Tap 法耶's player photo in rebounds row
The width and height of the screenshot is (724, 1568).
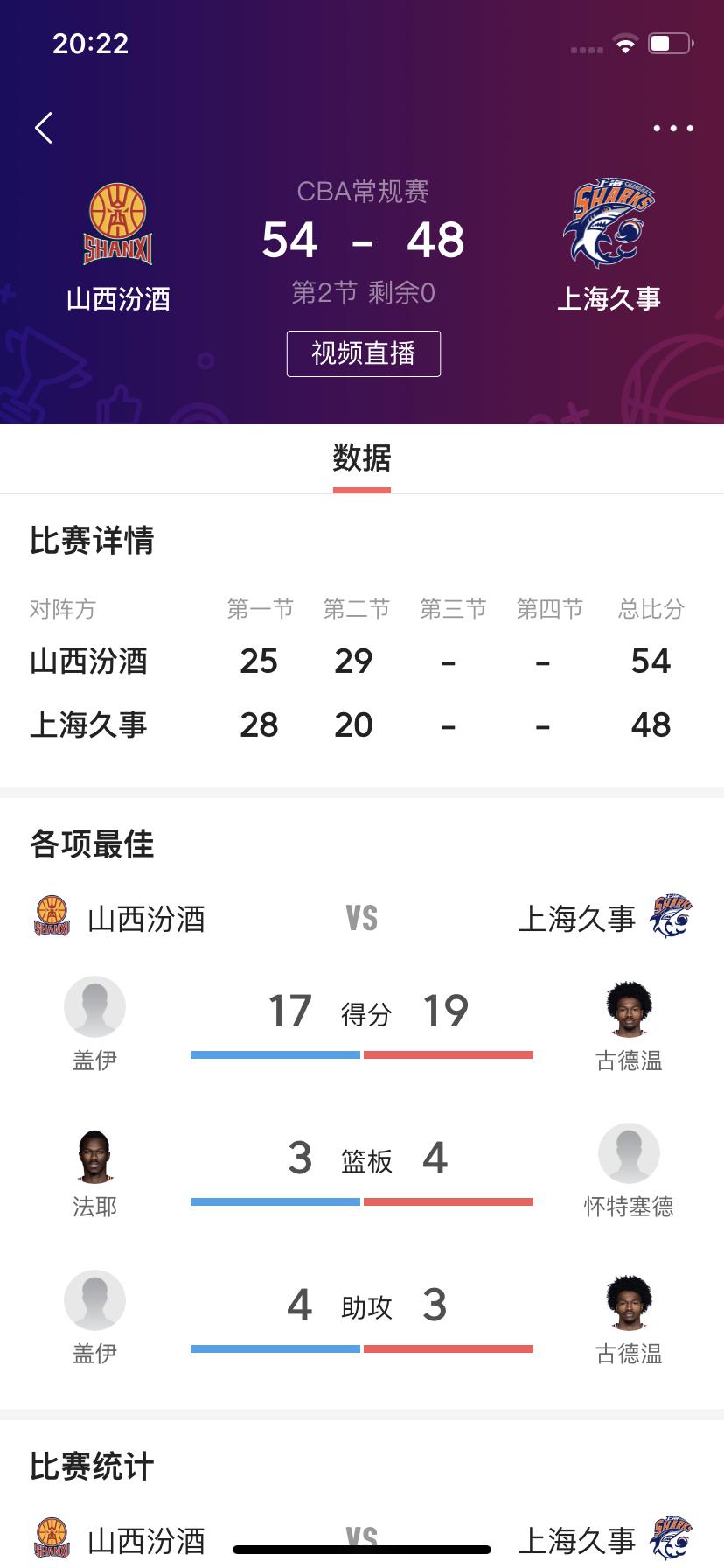(94, 1153)
